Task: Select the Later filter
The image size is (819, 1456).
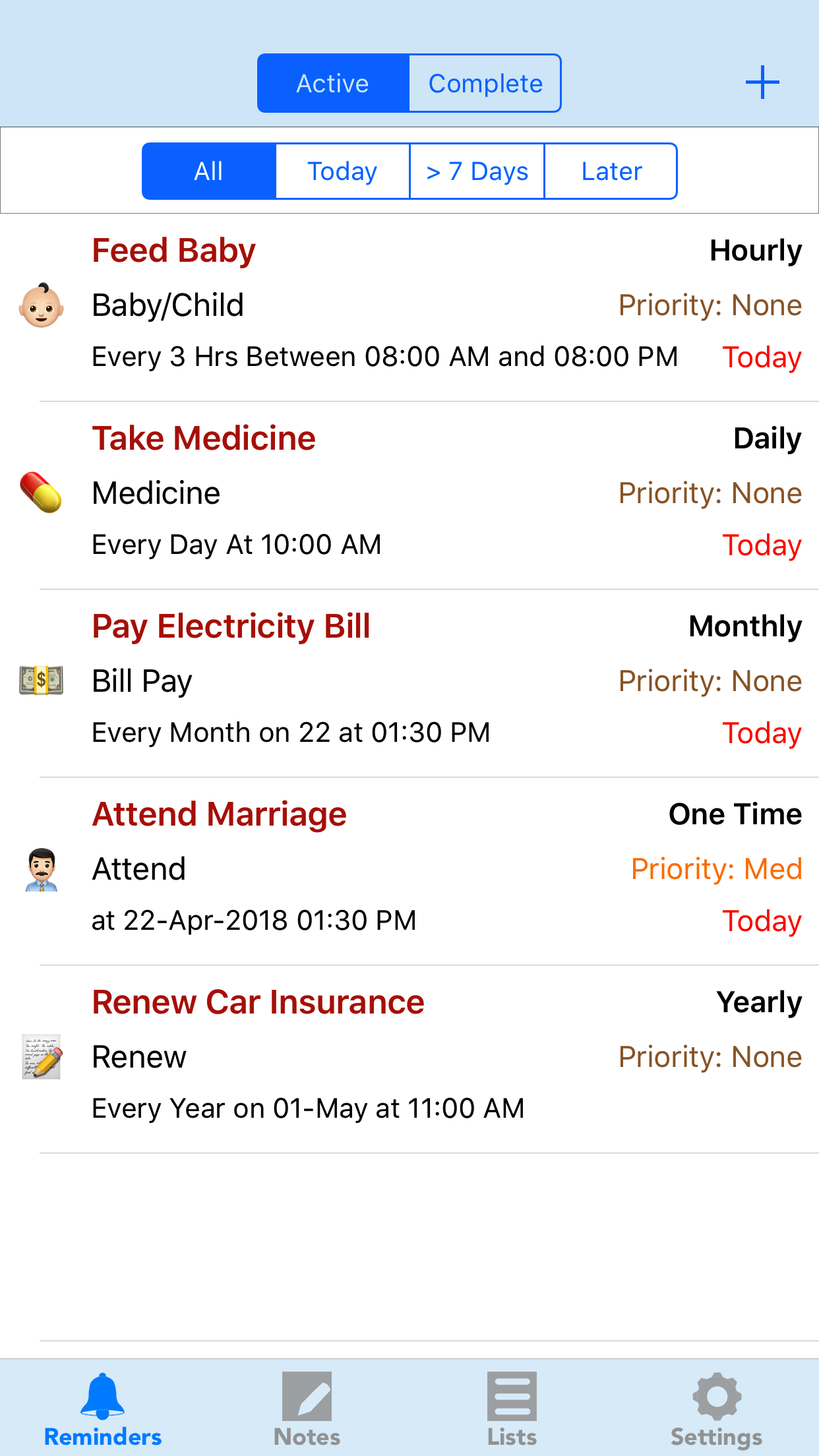Action: pos(611,171)
